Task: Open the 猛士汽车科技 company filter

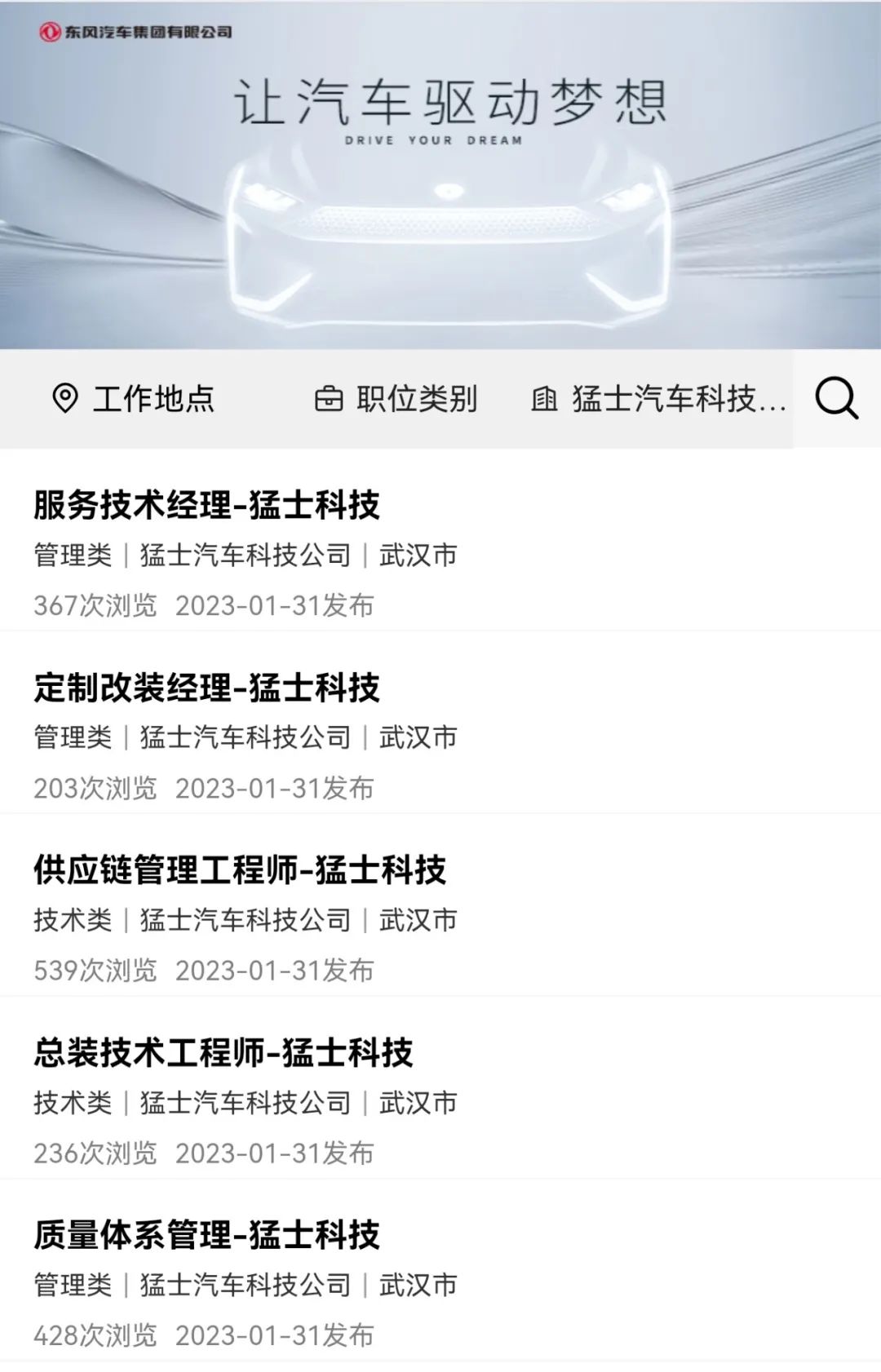Action: tap(659, 399)
